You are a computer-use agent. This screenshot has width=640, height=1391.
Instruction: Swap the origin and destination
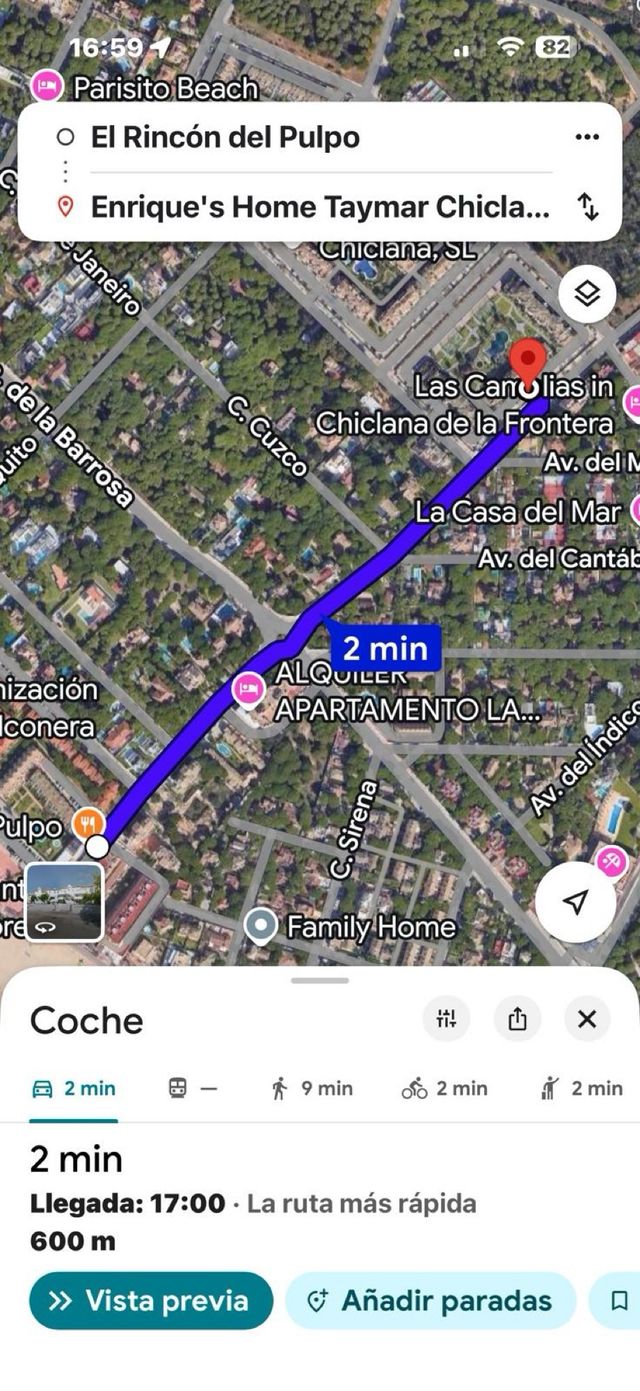(x=588, y=207)
